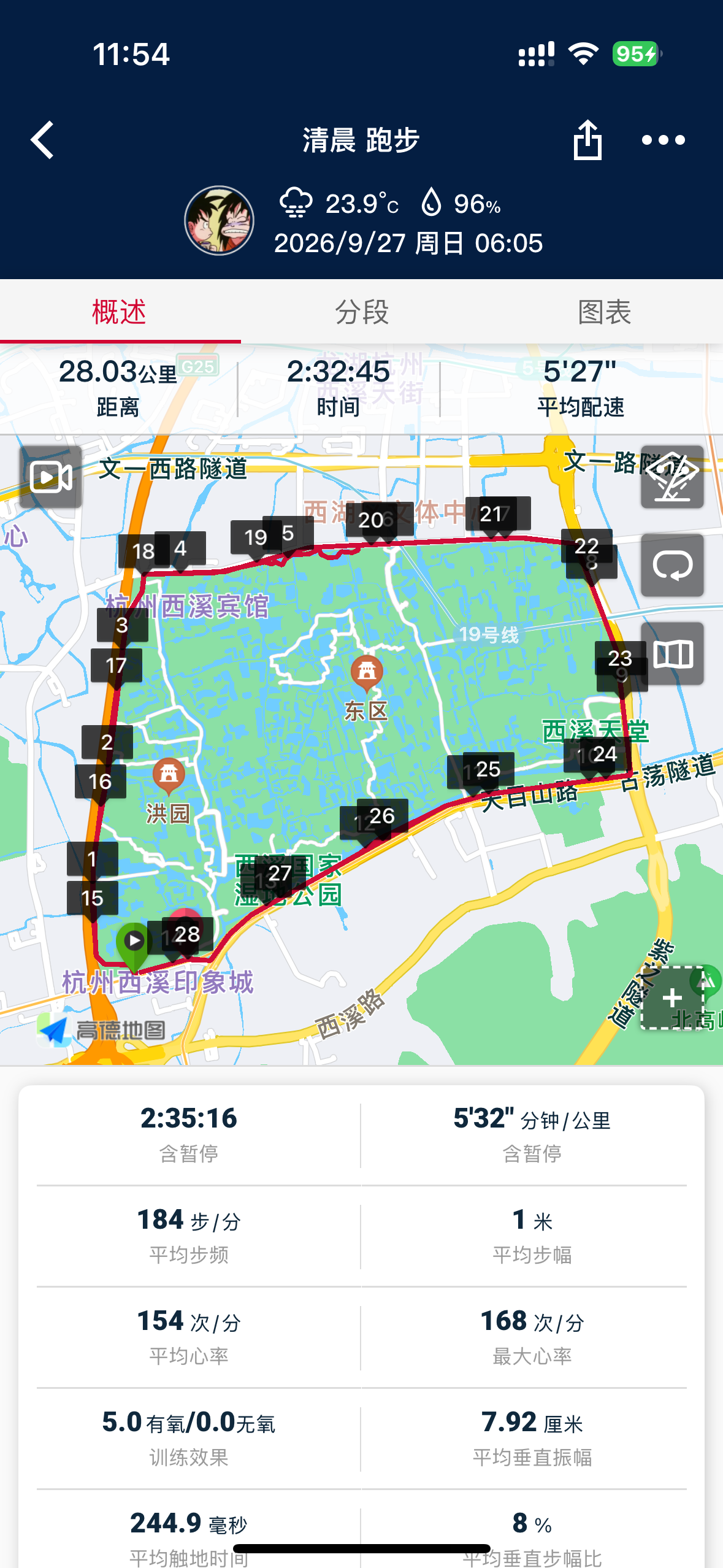Play the route video animation
Screen dimensions: 723x1568
(x=51, y=477)
